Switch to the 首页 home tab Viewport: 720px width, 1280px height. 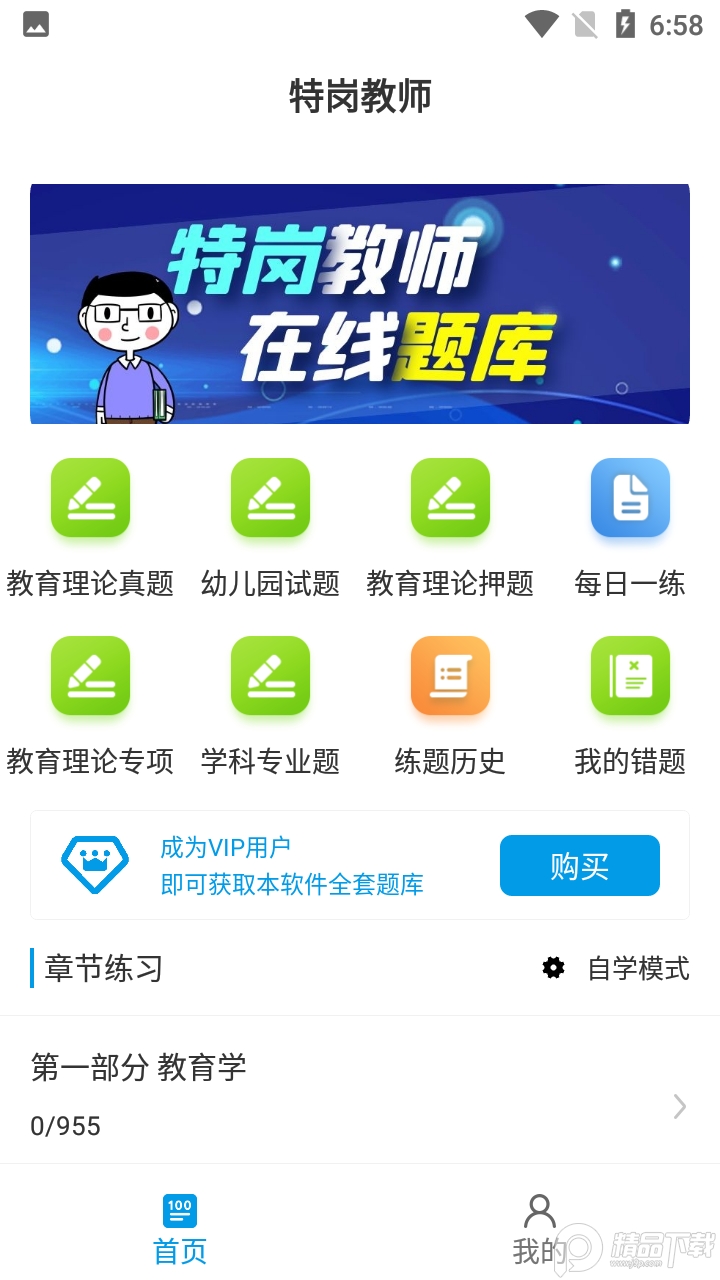click(x=178, y=1225)
